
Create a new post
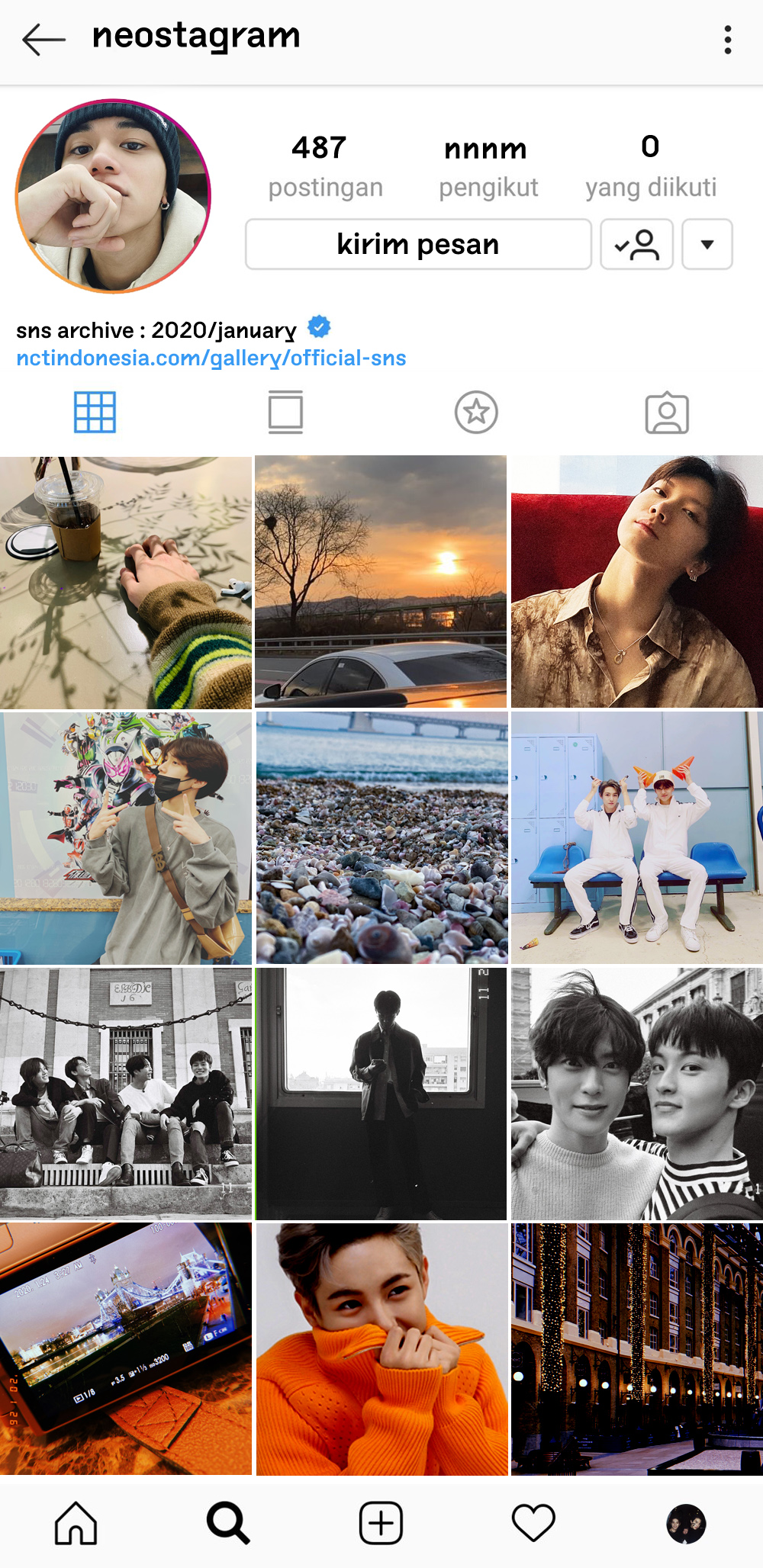click(x=381, y=1523)
